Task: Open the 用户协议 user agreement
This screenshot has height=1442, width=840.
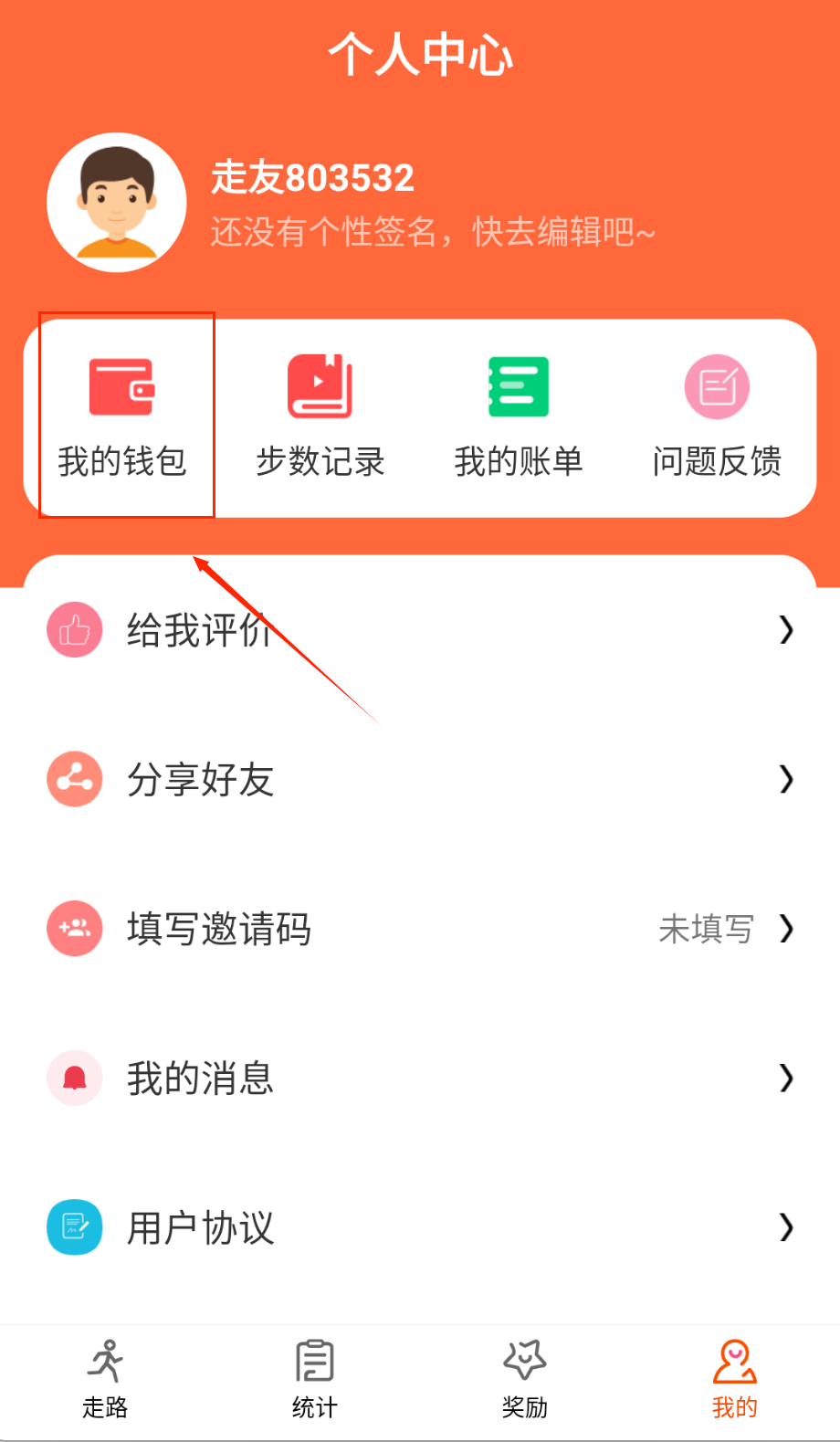Action: [x=420, y=1227]
